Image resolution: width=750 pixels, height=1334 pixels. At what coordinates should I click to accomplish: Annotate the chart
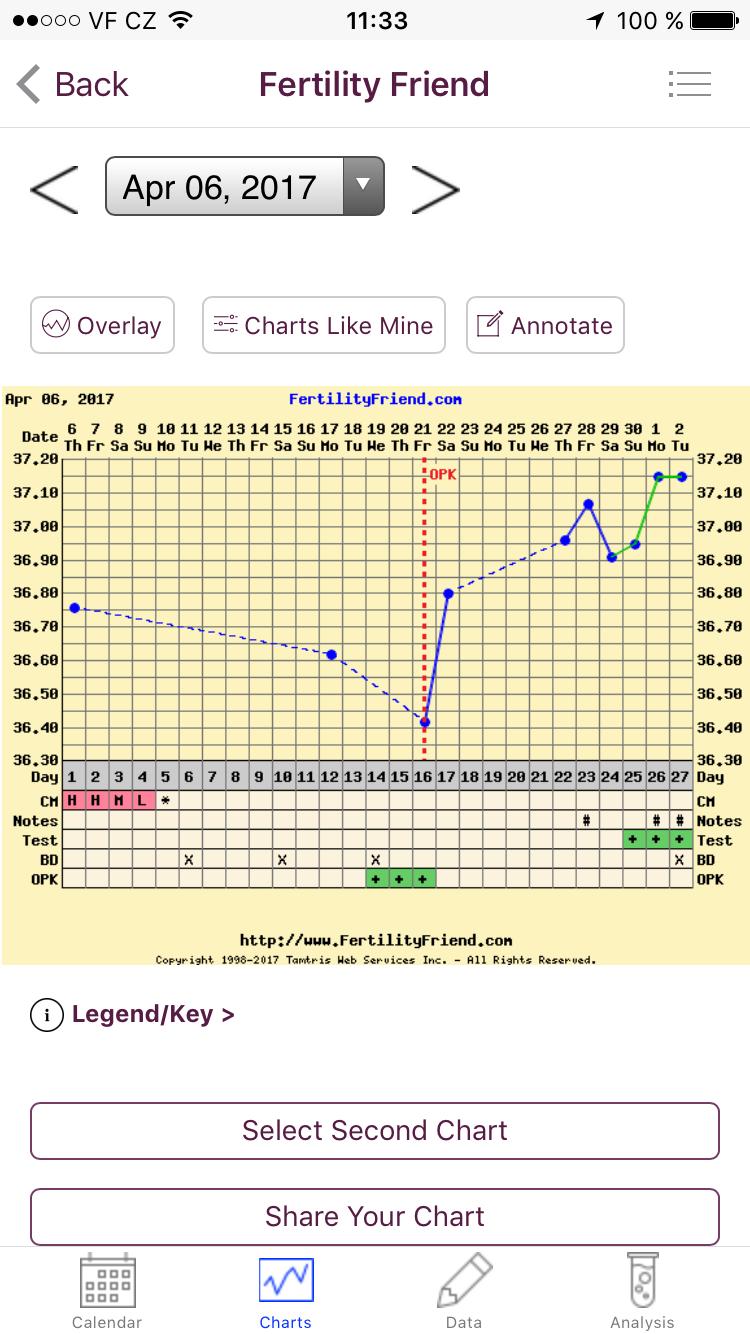click(545, 325)
